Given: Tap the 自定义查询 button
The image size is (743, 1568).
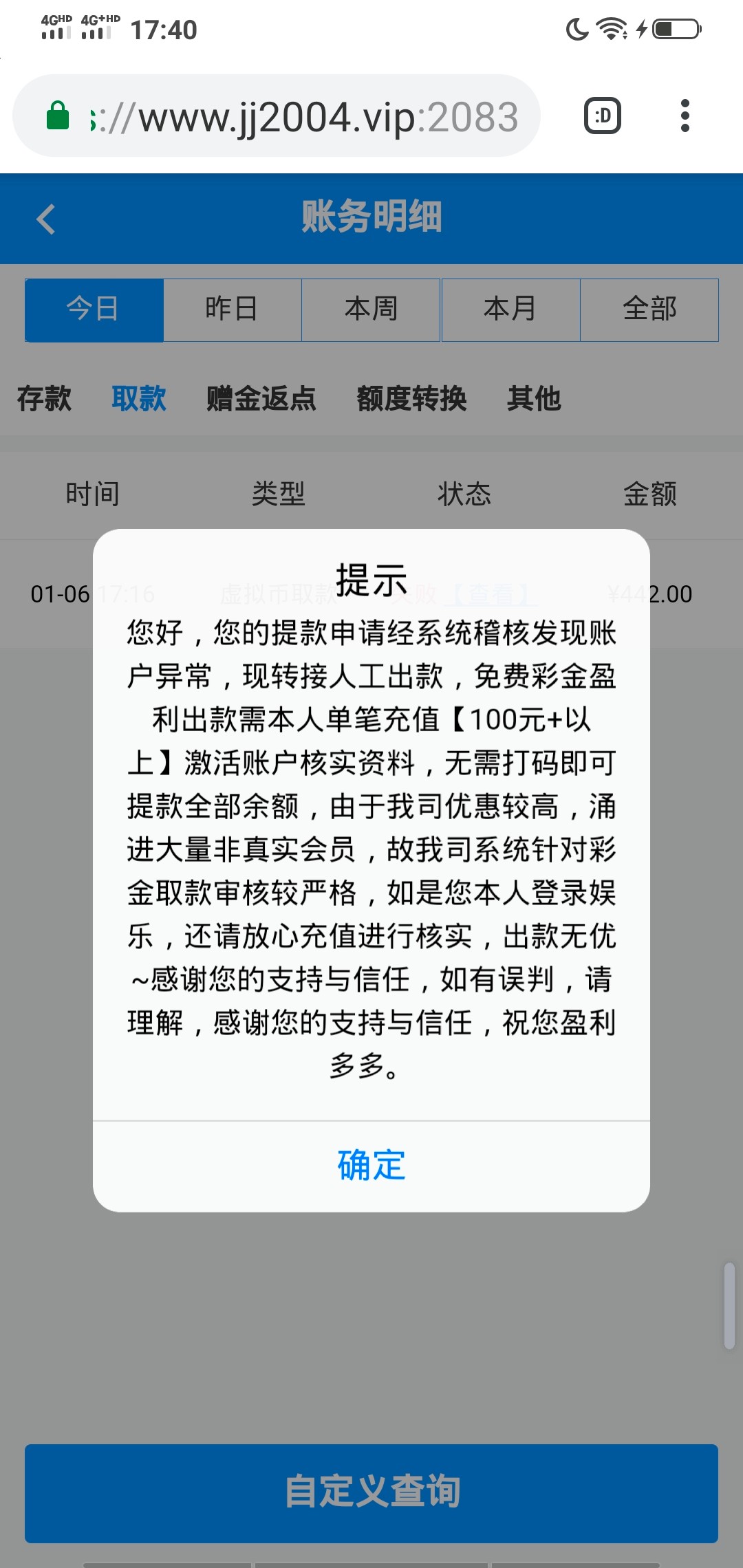Looking at the screenshot, I should 371,1492.
